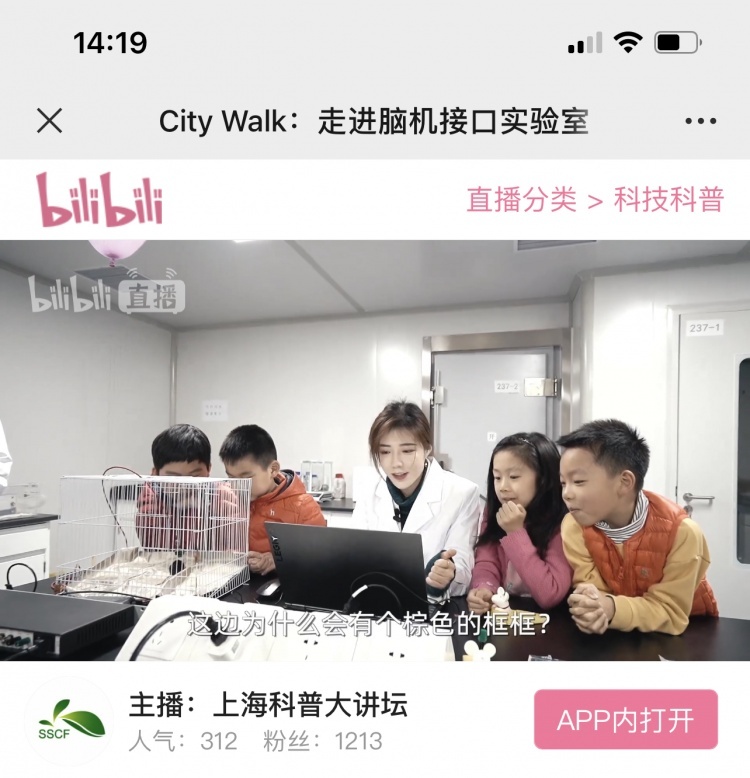Screen dimensions: 750x778
Task: Open 直播分类 live category link
Action: point(521,199)
